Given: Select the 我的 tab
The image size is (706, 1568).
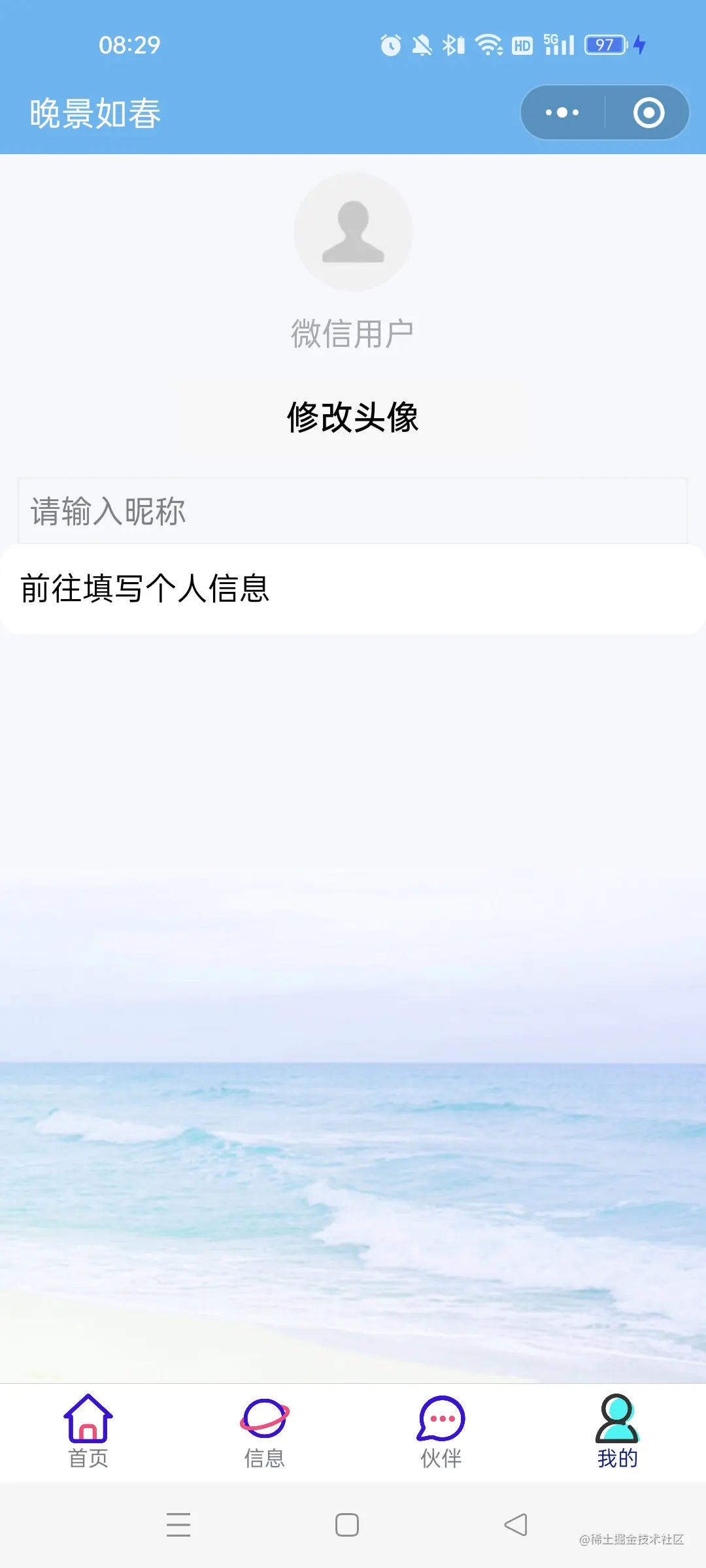Looking at the screenshot, I should (617, 1432).
